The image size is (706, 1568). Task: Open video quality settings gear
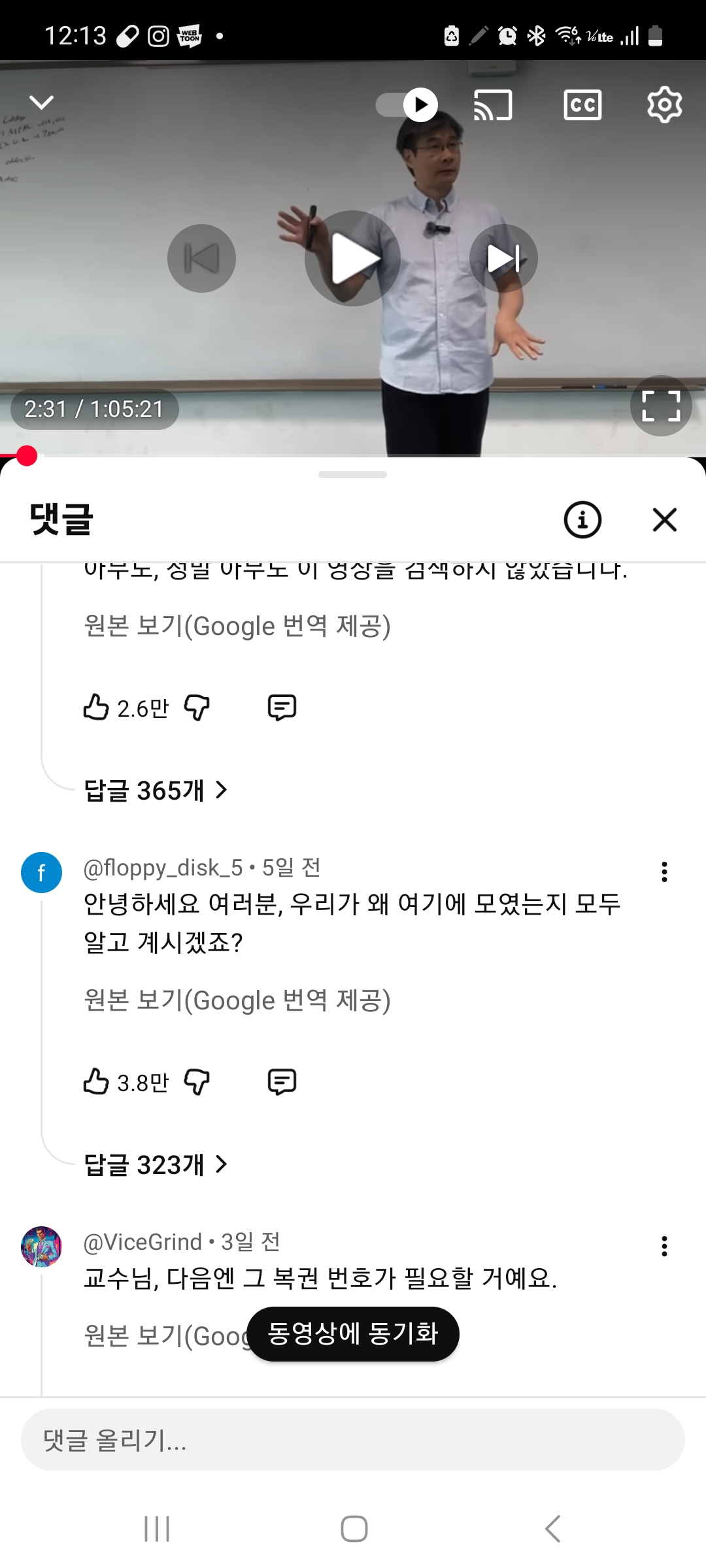click(x=664, y=105)
